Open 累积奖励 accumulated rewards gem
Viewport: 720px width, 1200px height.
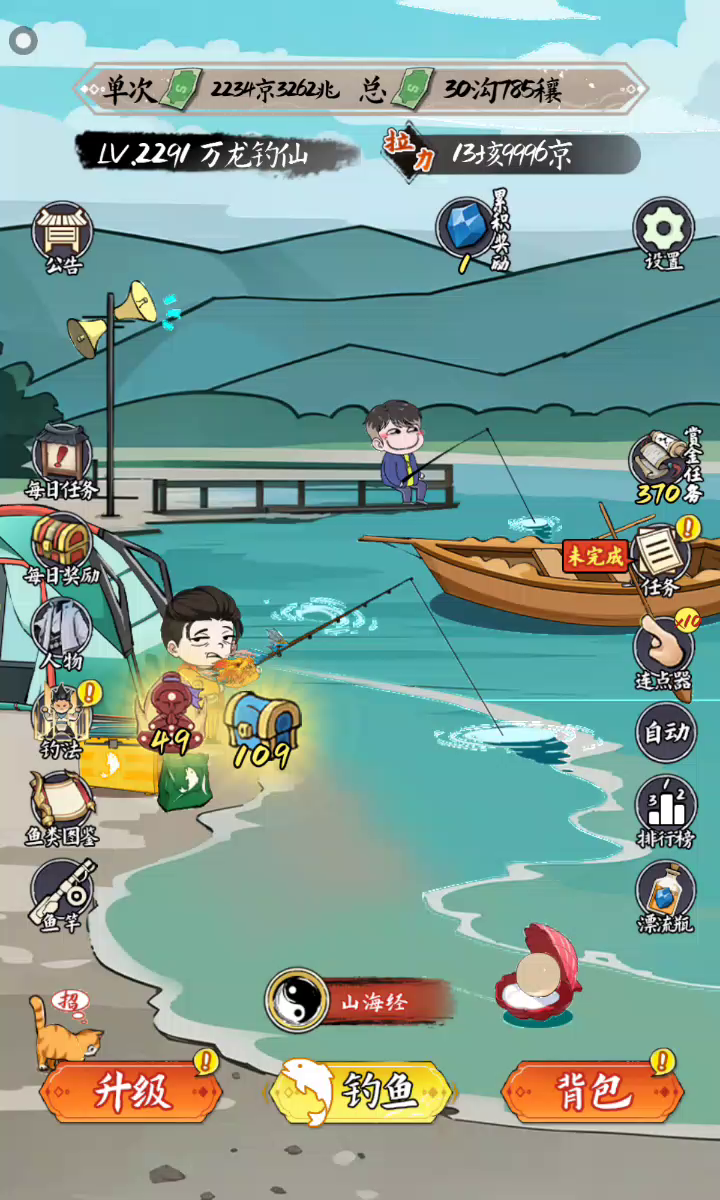click(x=466, y=228)
